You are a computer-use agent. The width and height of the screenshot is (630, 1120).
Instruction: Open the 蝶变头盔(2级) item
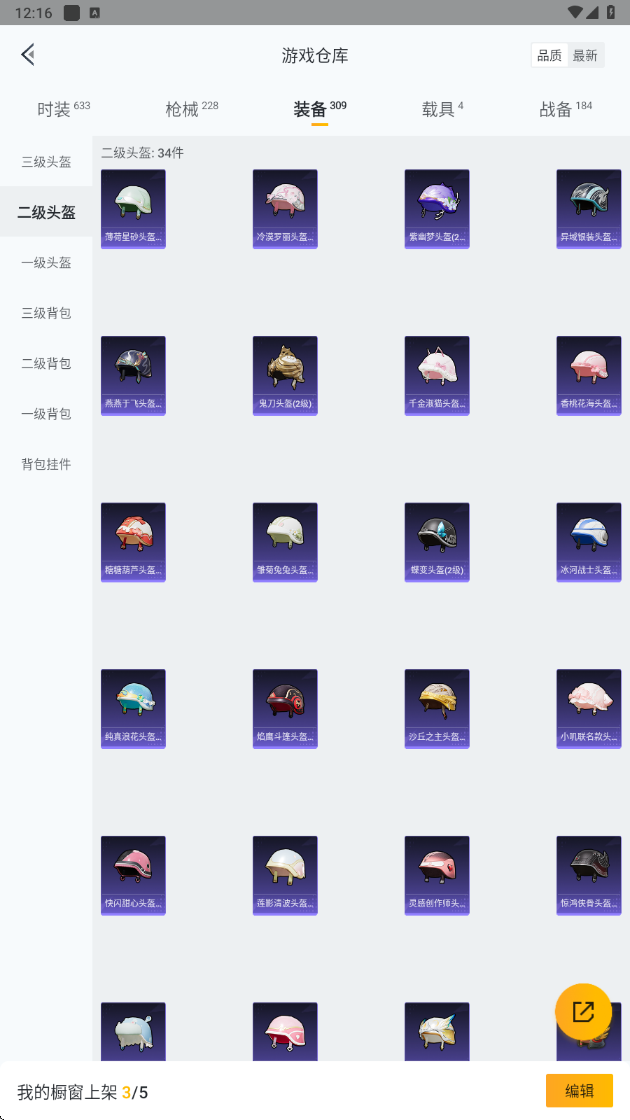[437, 542]
